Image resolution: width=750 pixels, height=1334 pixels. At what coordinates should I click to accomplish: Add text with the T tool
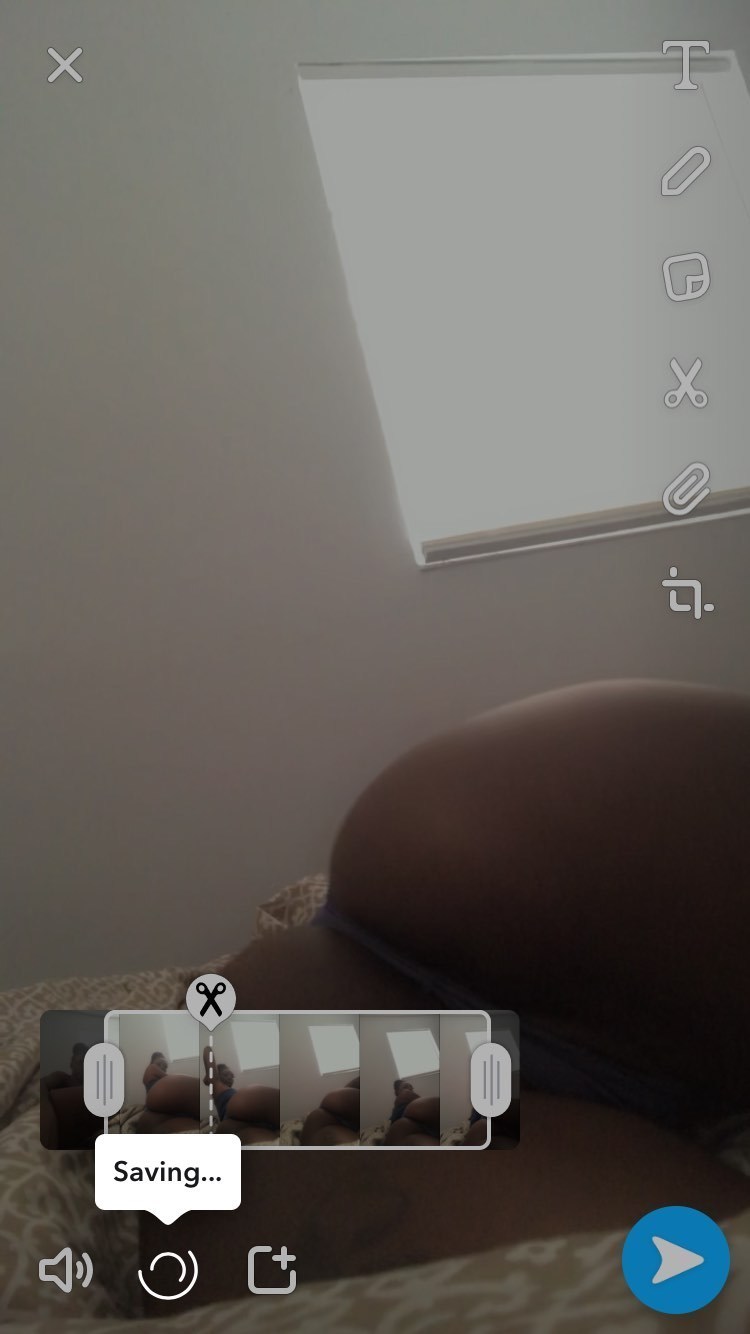[x=686, y=65]
